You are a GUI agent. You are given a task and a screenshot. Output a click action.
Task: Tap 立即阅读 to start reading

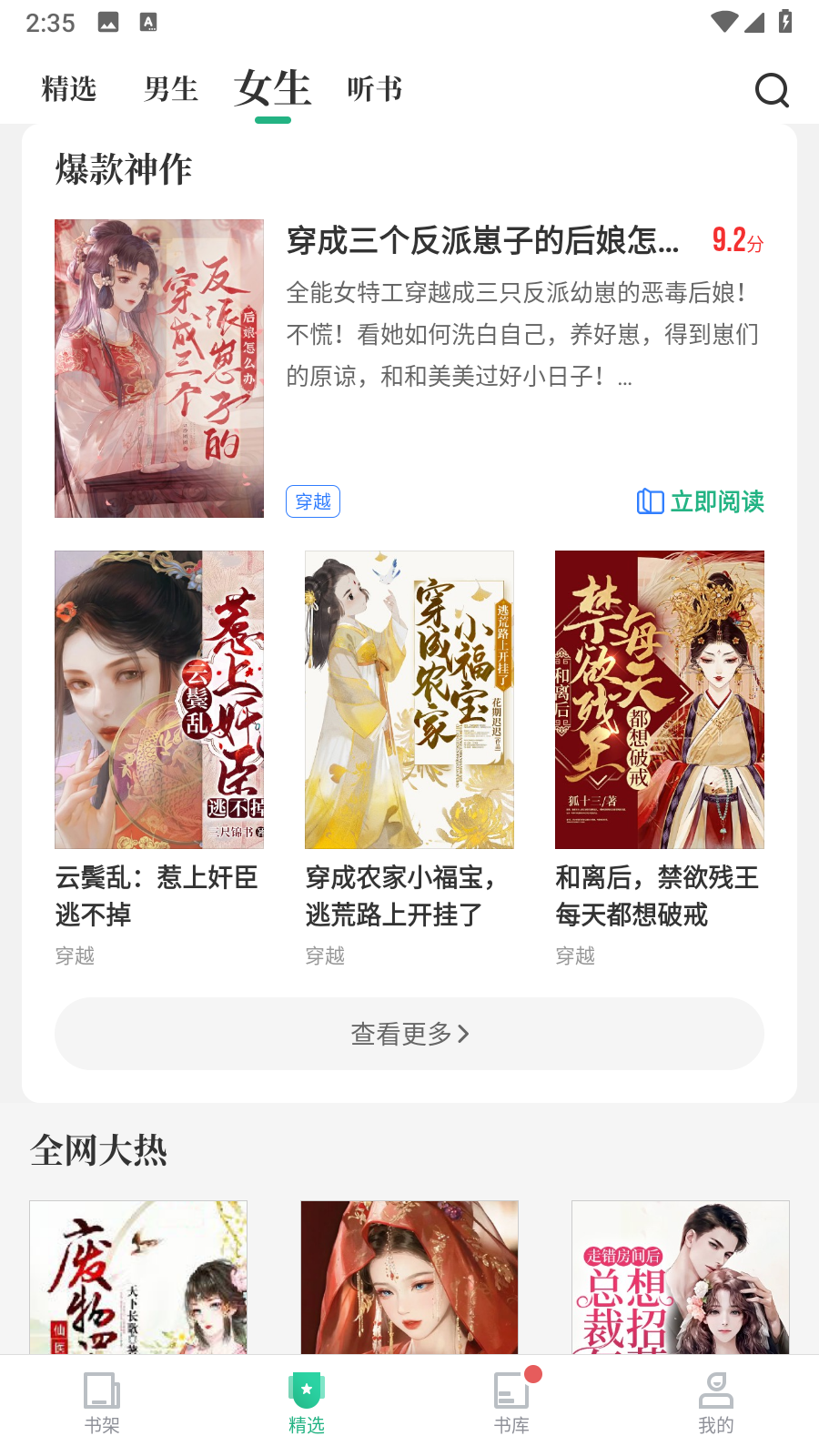pos(701,501)
